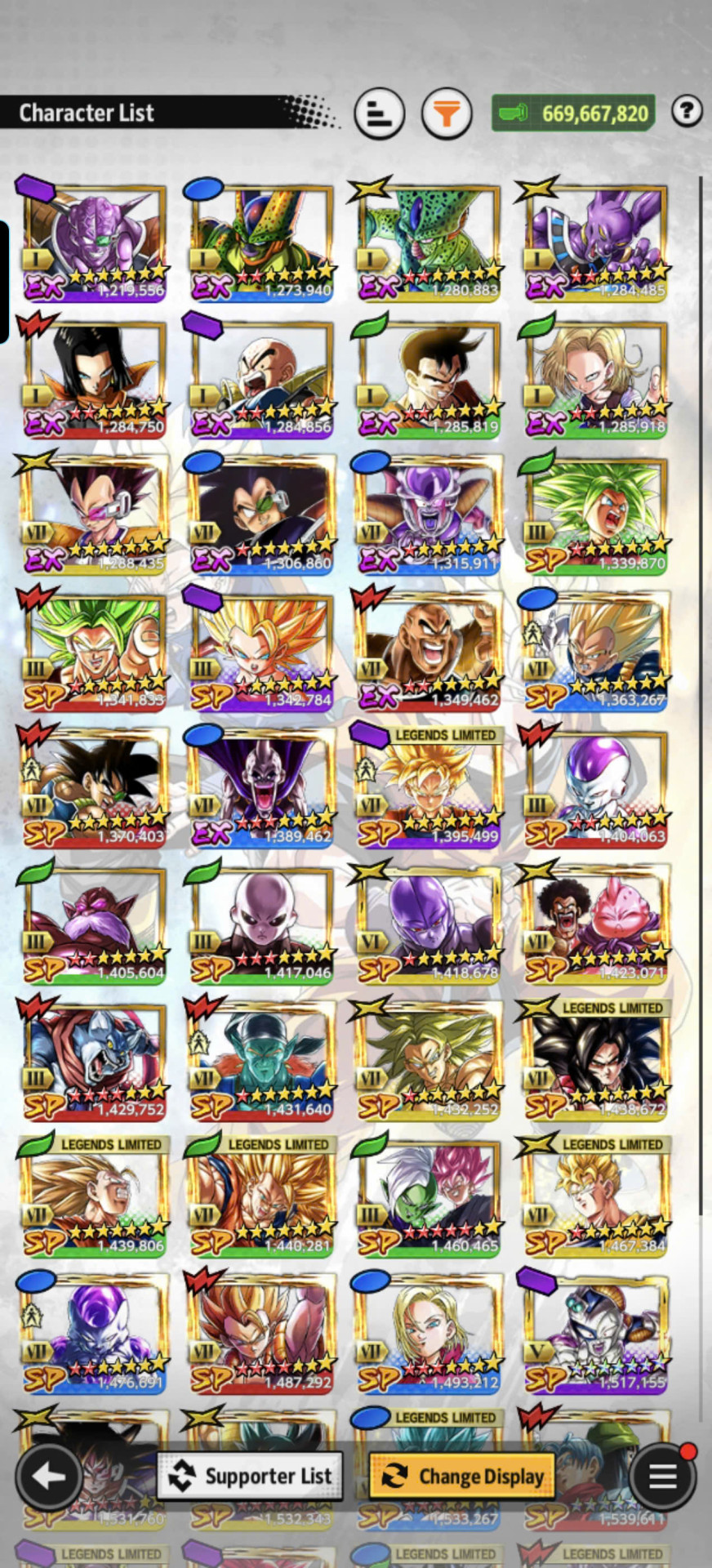
Task: Open the hamburger menu button
Action: [x=663, y=1476]
